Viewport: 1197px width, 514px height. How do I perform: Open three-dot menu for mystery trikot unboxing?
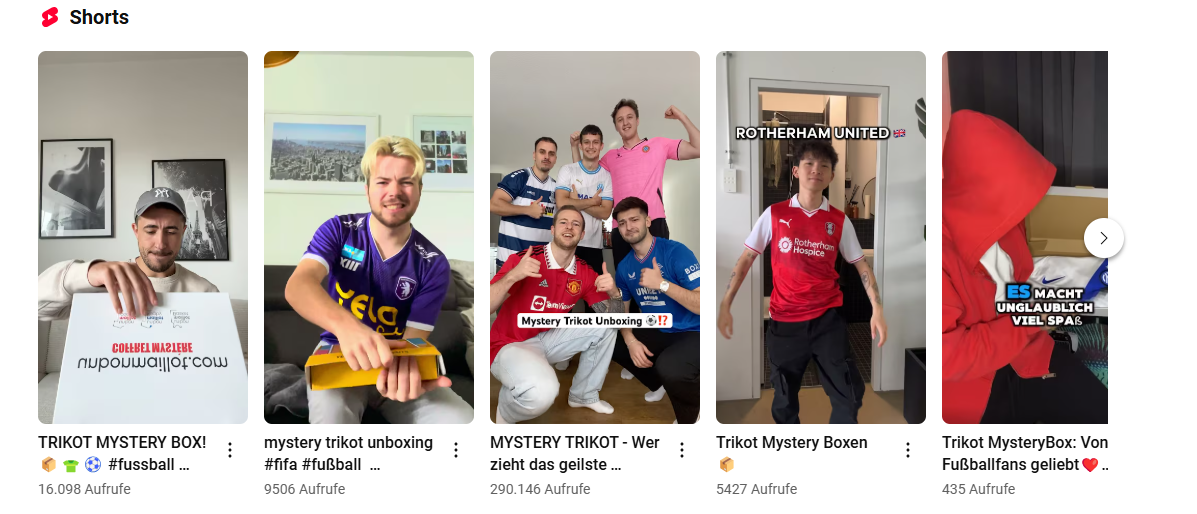tap(456, 450)
